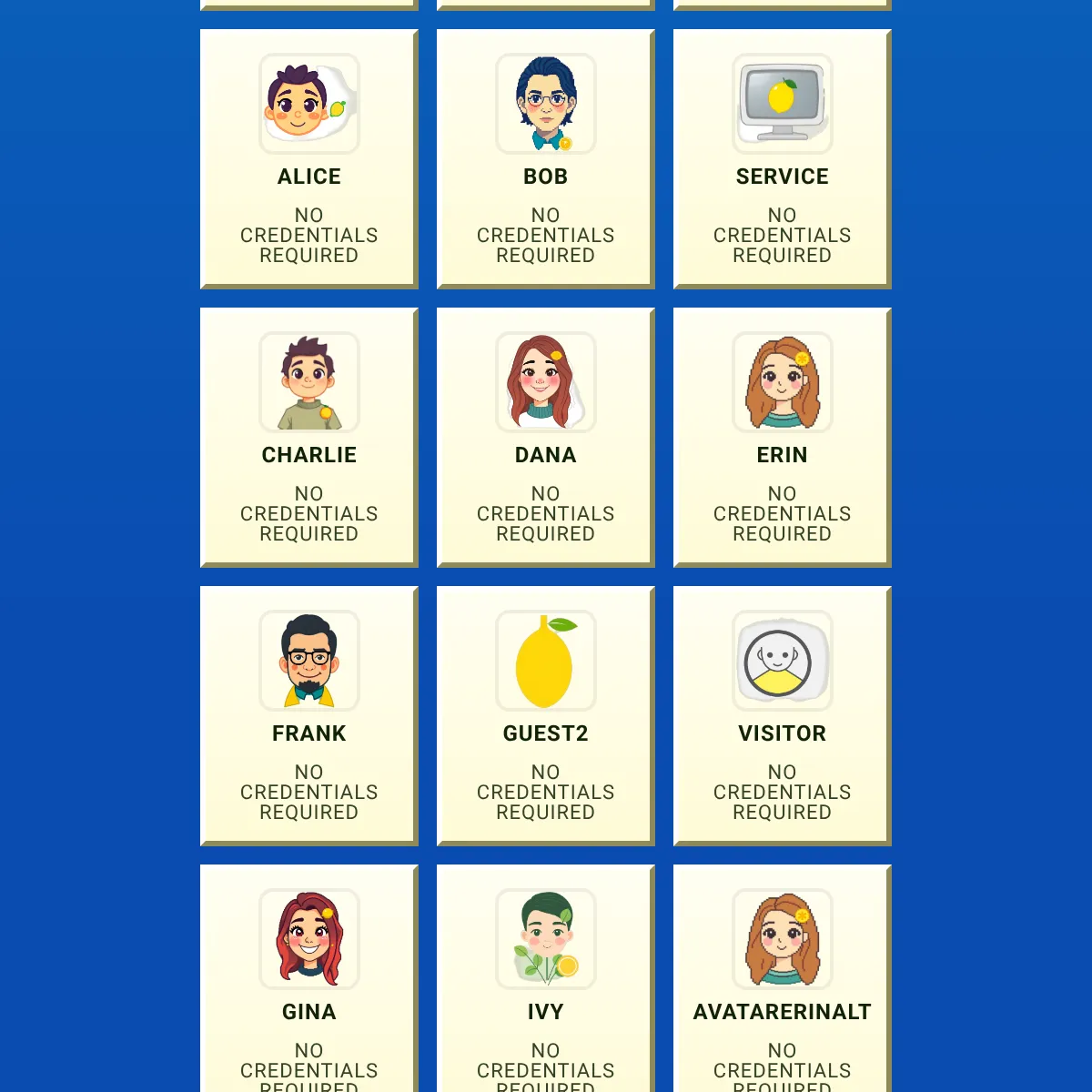Open Gina's user card
The image size is (1092, 1092).
pos(309,978)
